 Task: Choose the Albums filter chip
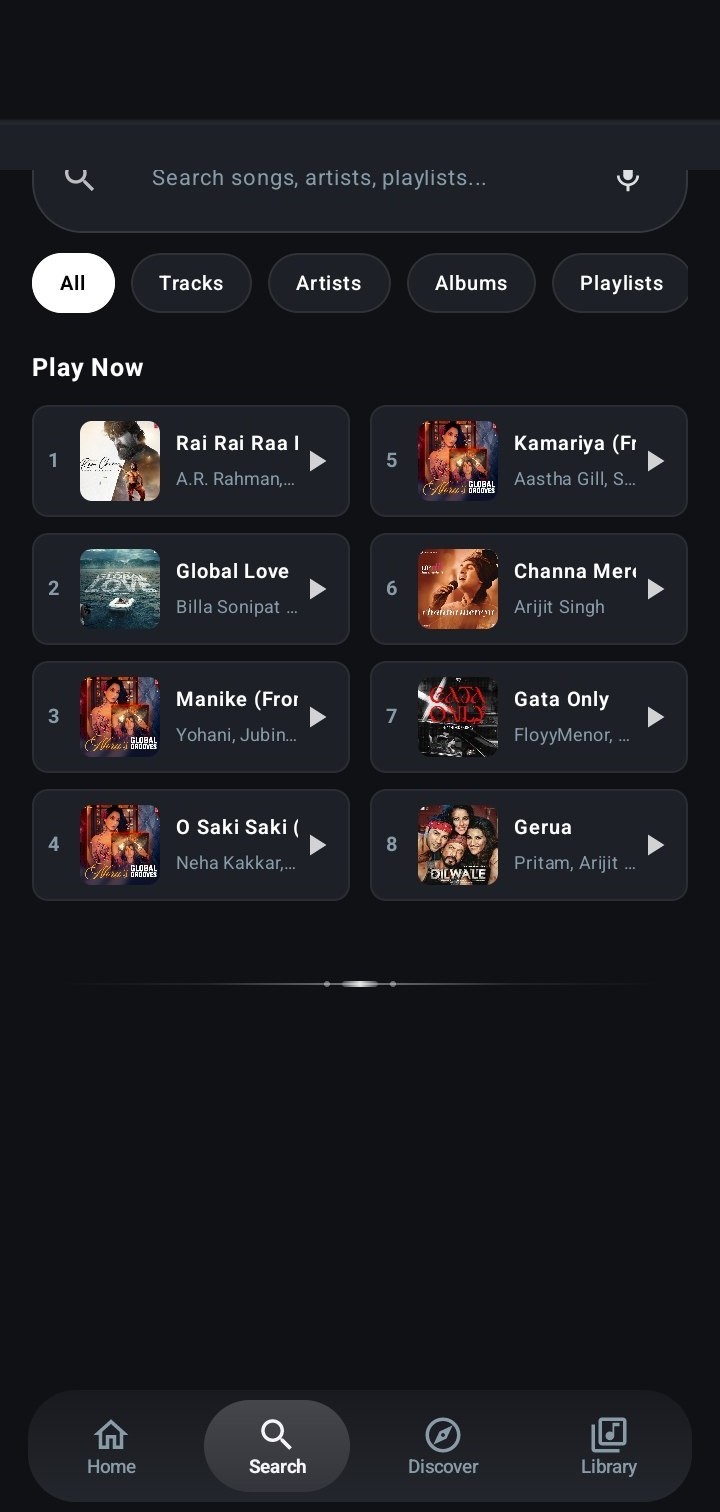click(471, 283)
